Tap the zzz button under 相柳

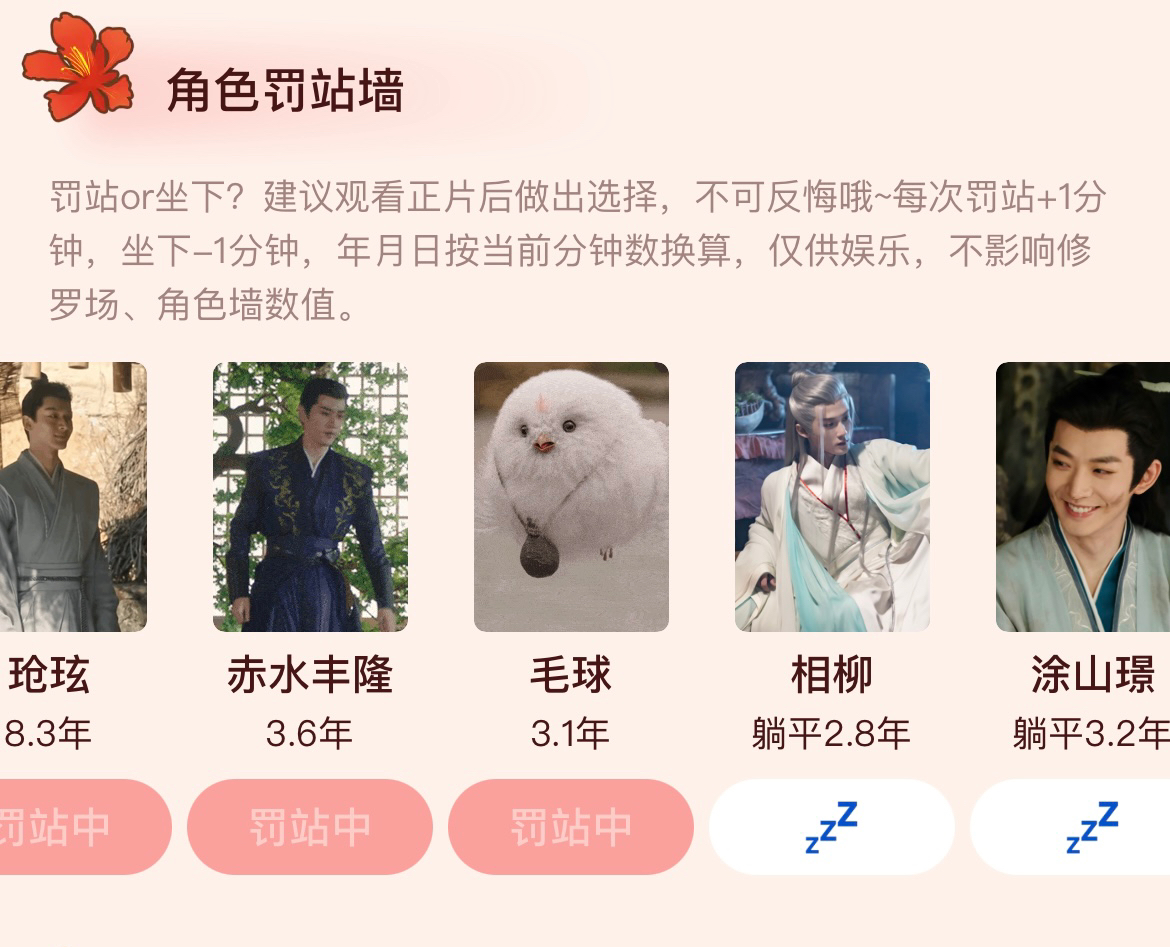[831, 827]
